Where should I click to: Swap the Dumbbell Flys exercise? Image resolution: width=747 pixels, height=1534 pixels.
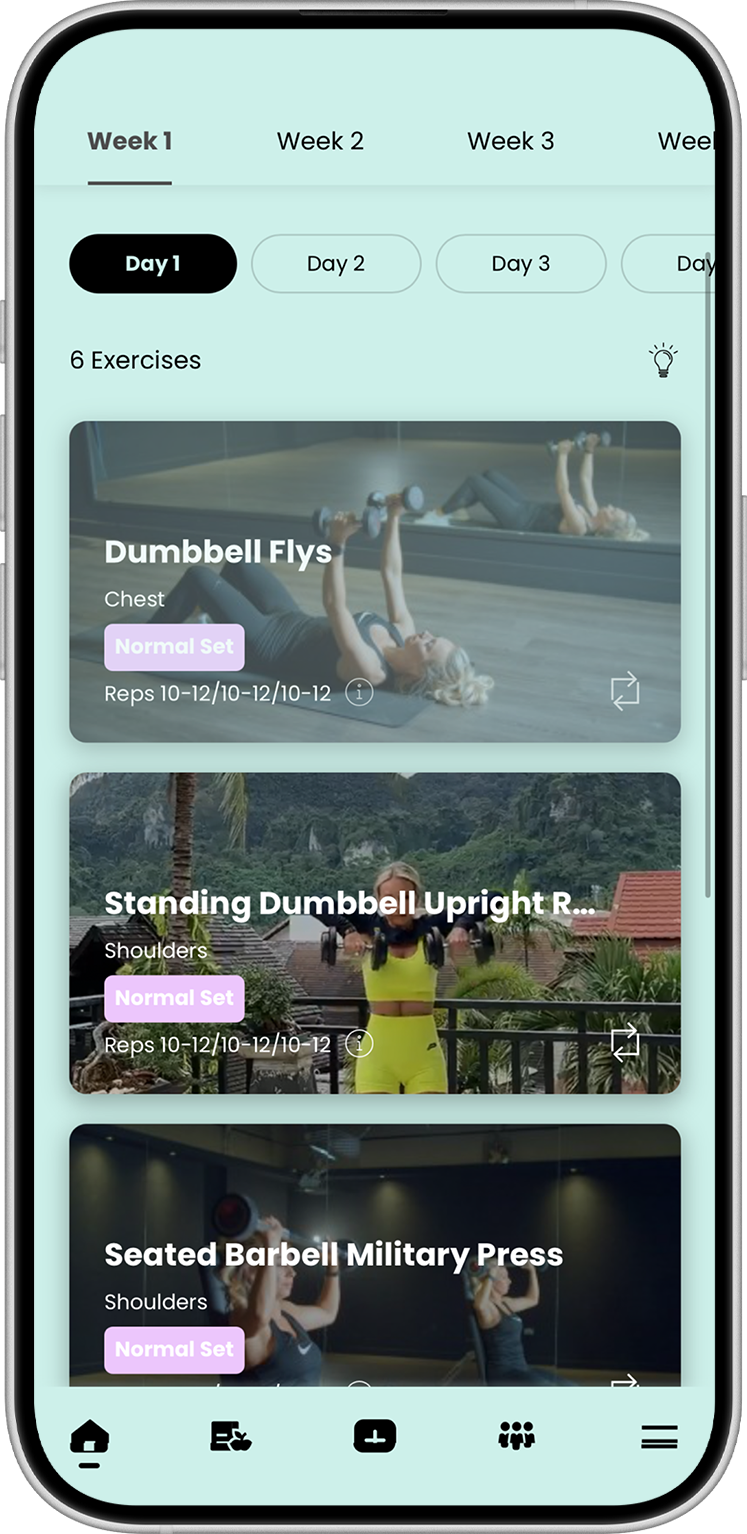[625, 692]
